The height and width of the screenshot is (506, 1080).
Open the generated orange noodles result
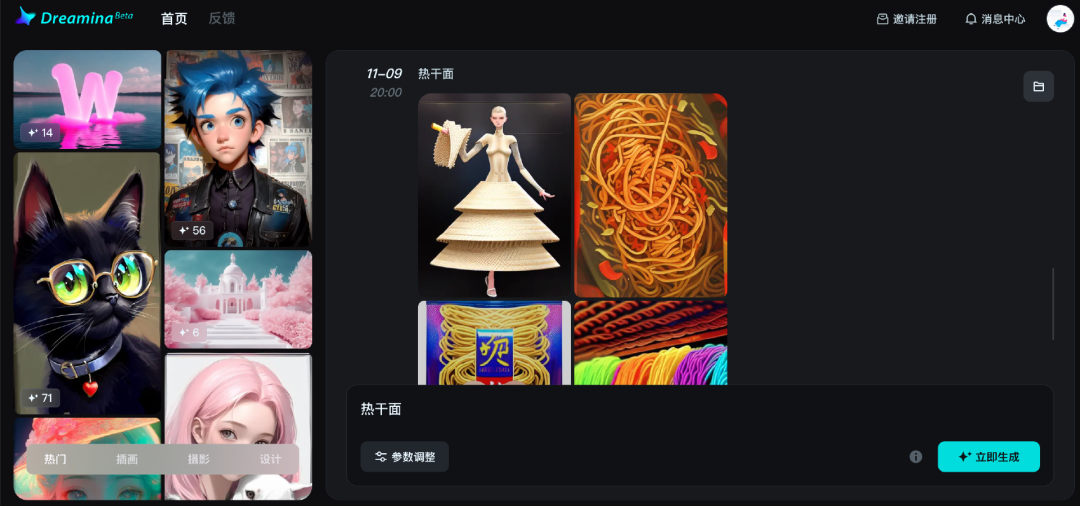tap(650, 195)
